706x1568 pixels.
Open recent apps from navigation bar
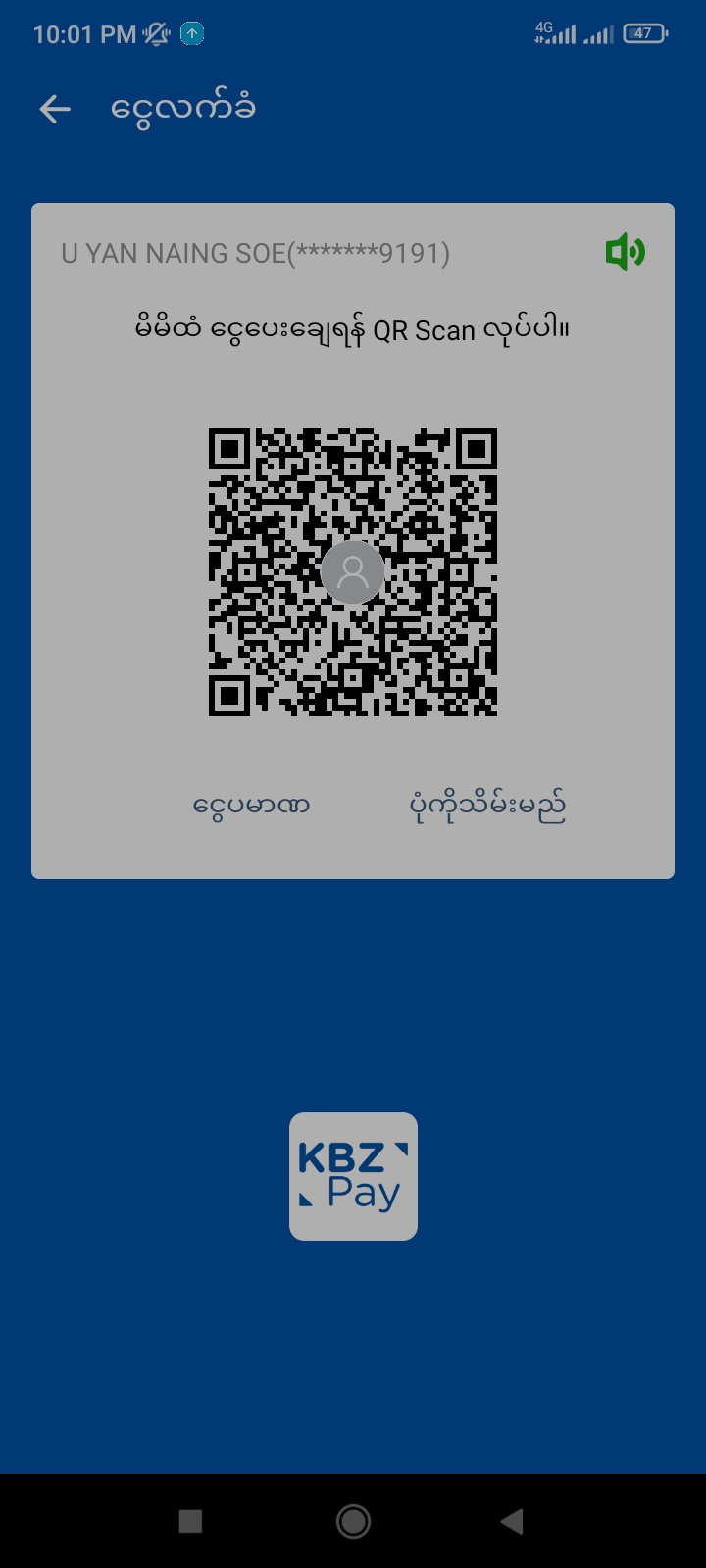point(190,1521)
